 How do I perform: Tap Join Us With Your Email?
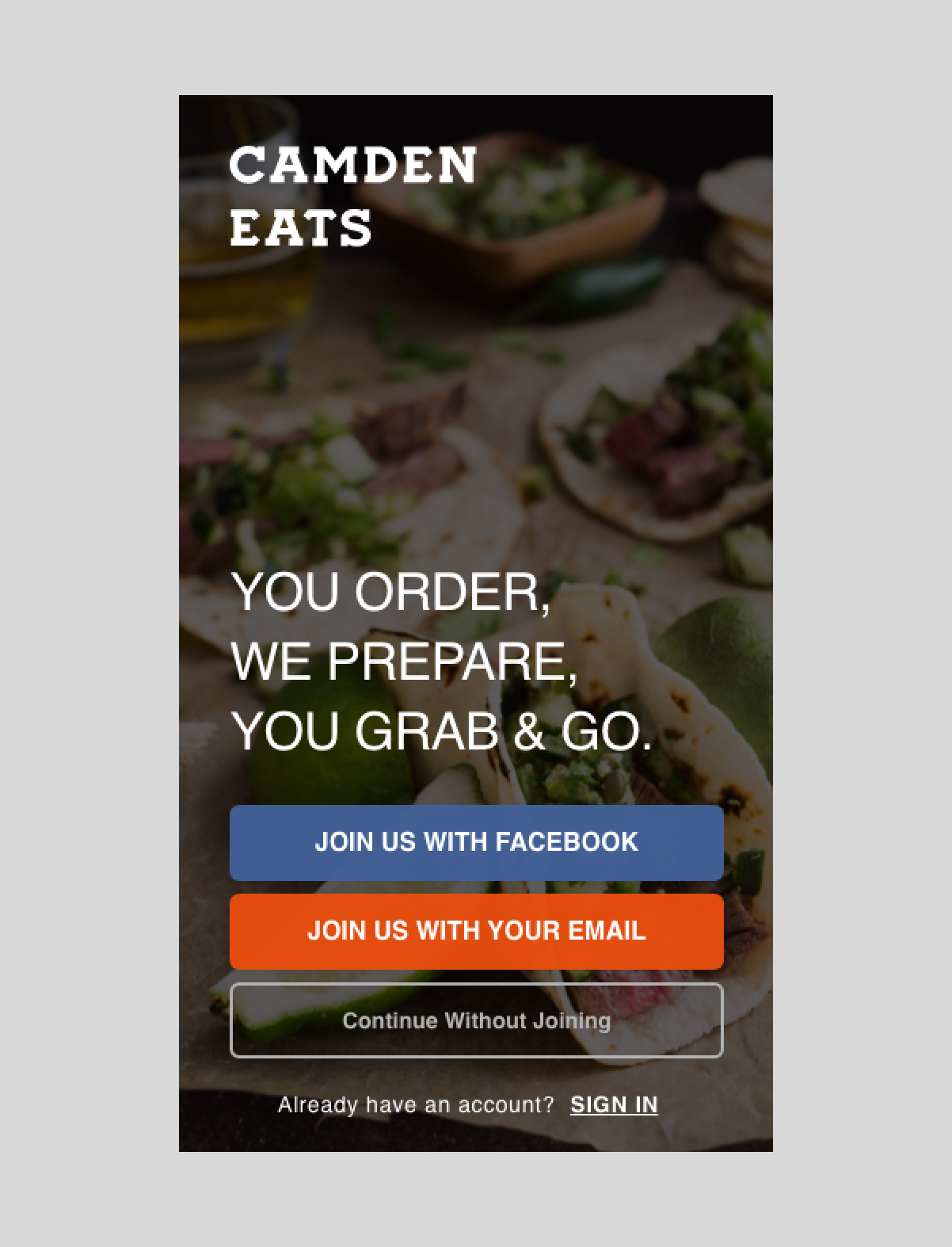click(x=476, y=931)
